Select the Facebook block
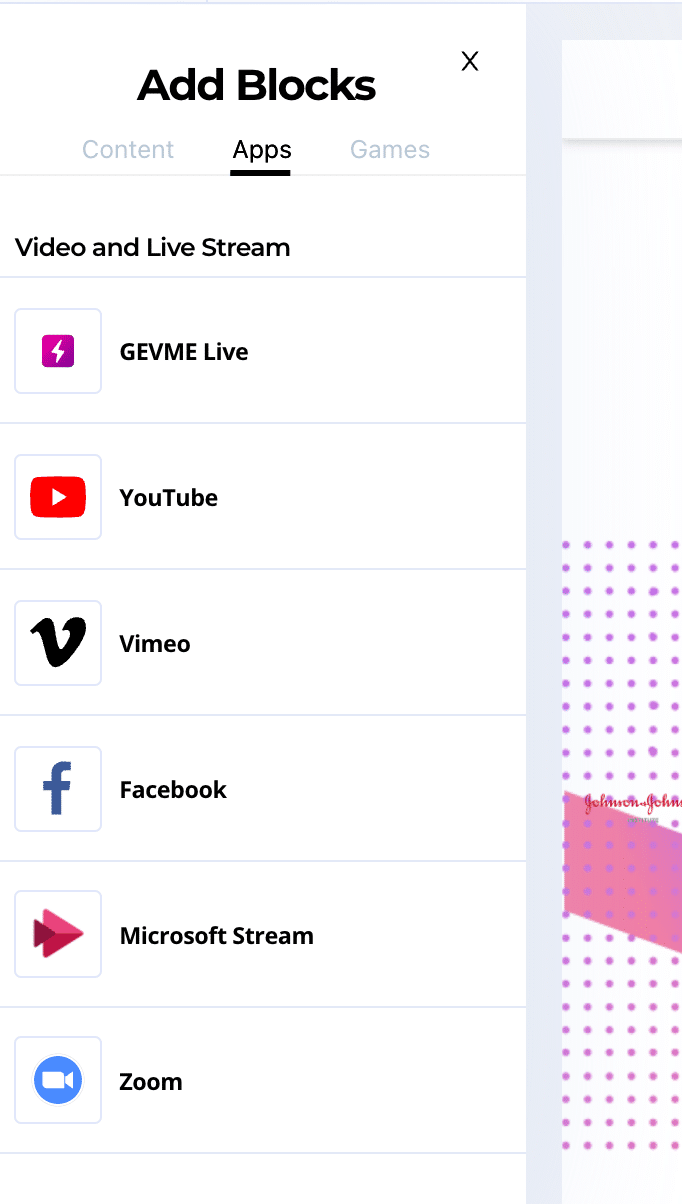This screenshot has width=682, height=1204. tap(172, 790)
